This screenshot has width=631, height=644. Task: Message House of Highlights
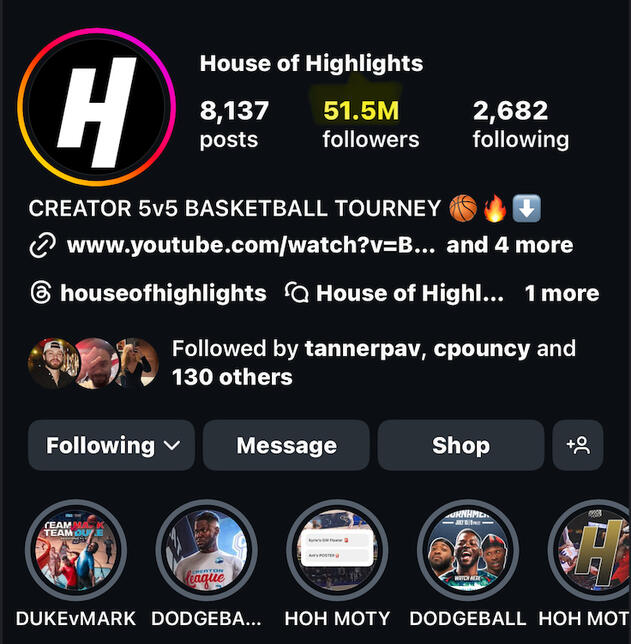[x=286, y=445]
